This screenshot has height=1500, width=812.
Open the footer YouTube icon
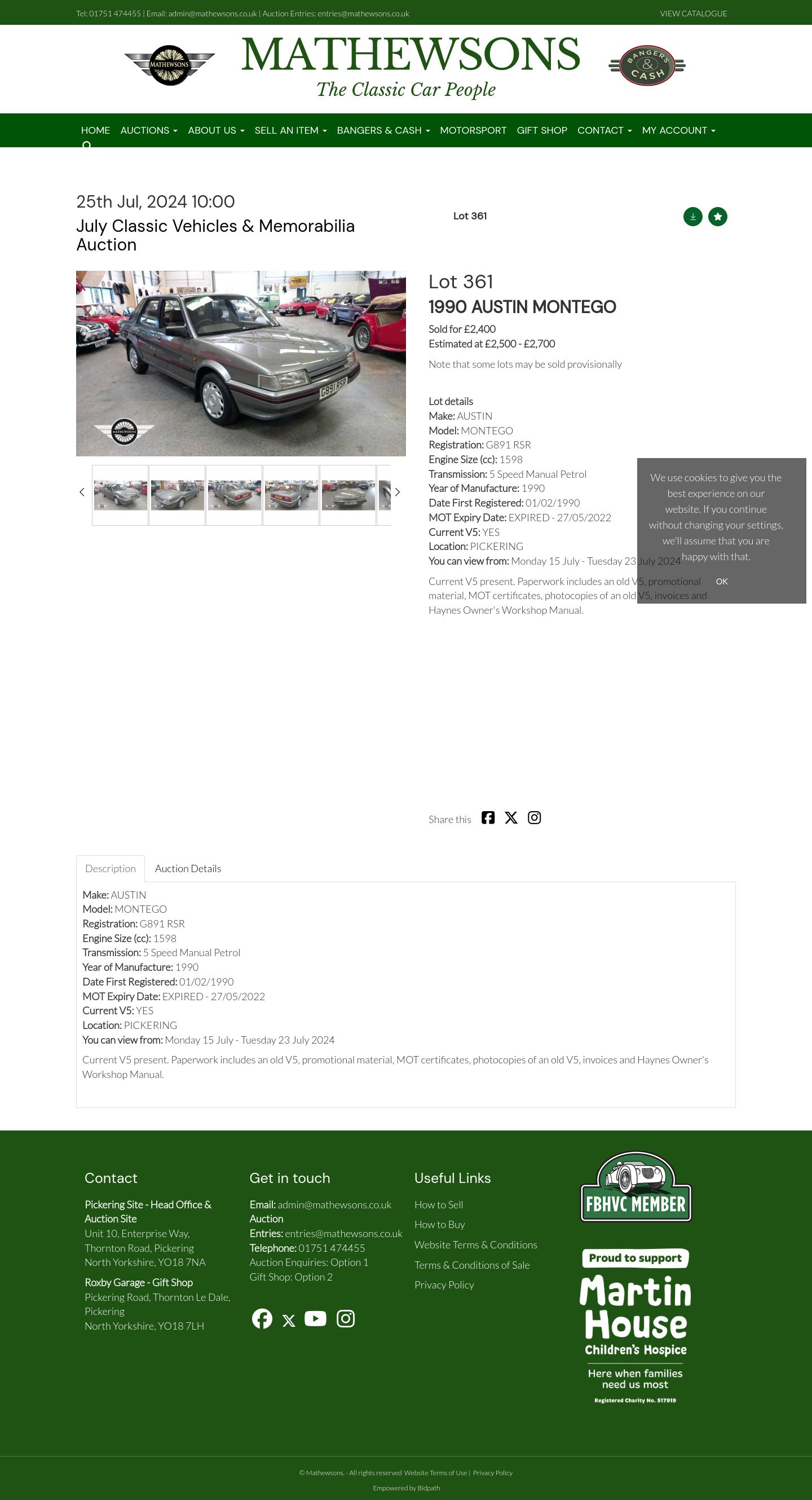point(315,1319)
